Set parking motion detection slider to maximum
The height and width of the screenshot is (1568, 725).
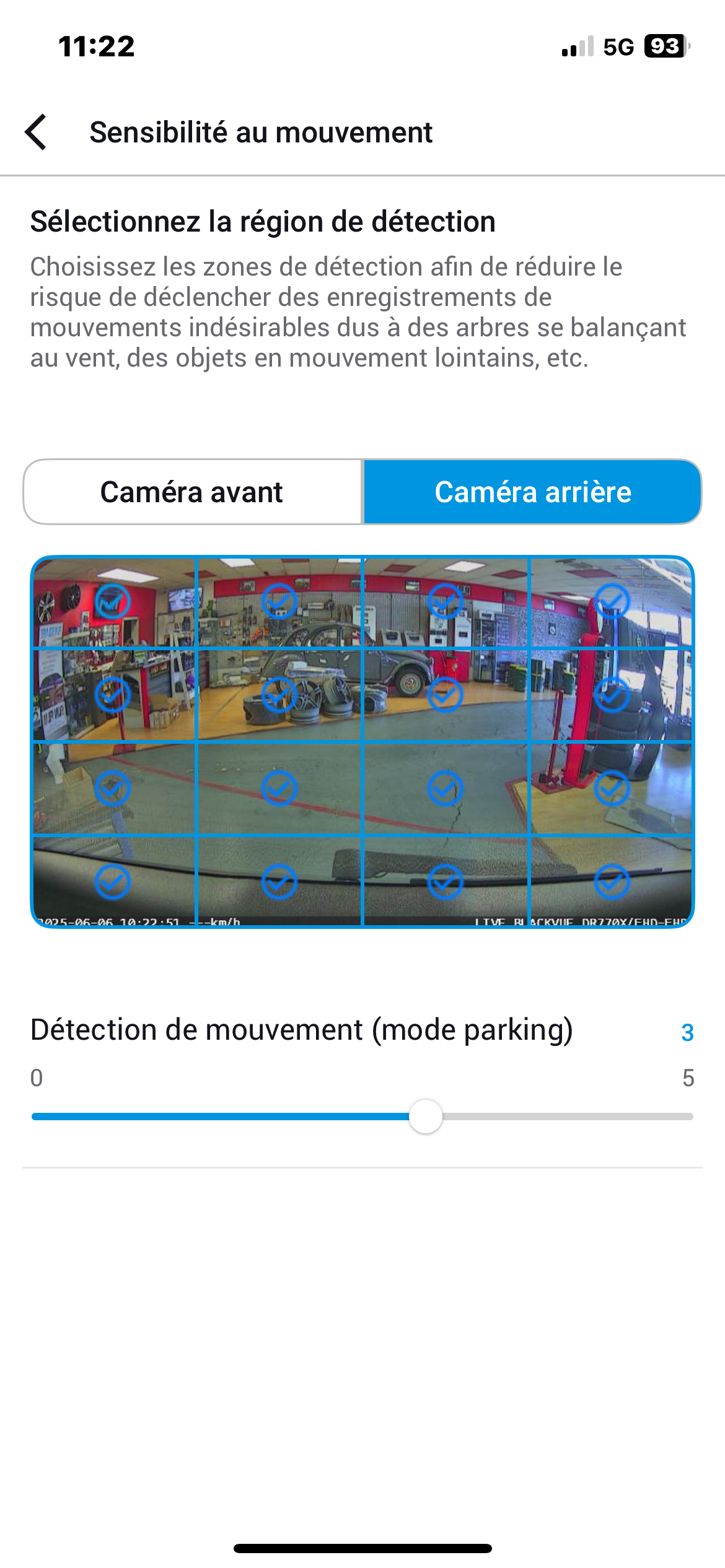tap(692, 1117)
